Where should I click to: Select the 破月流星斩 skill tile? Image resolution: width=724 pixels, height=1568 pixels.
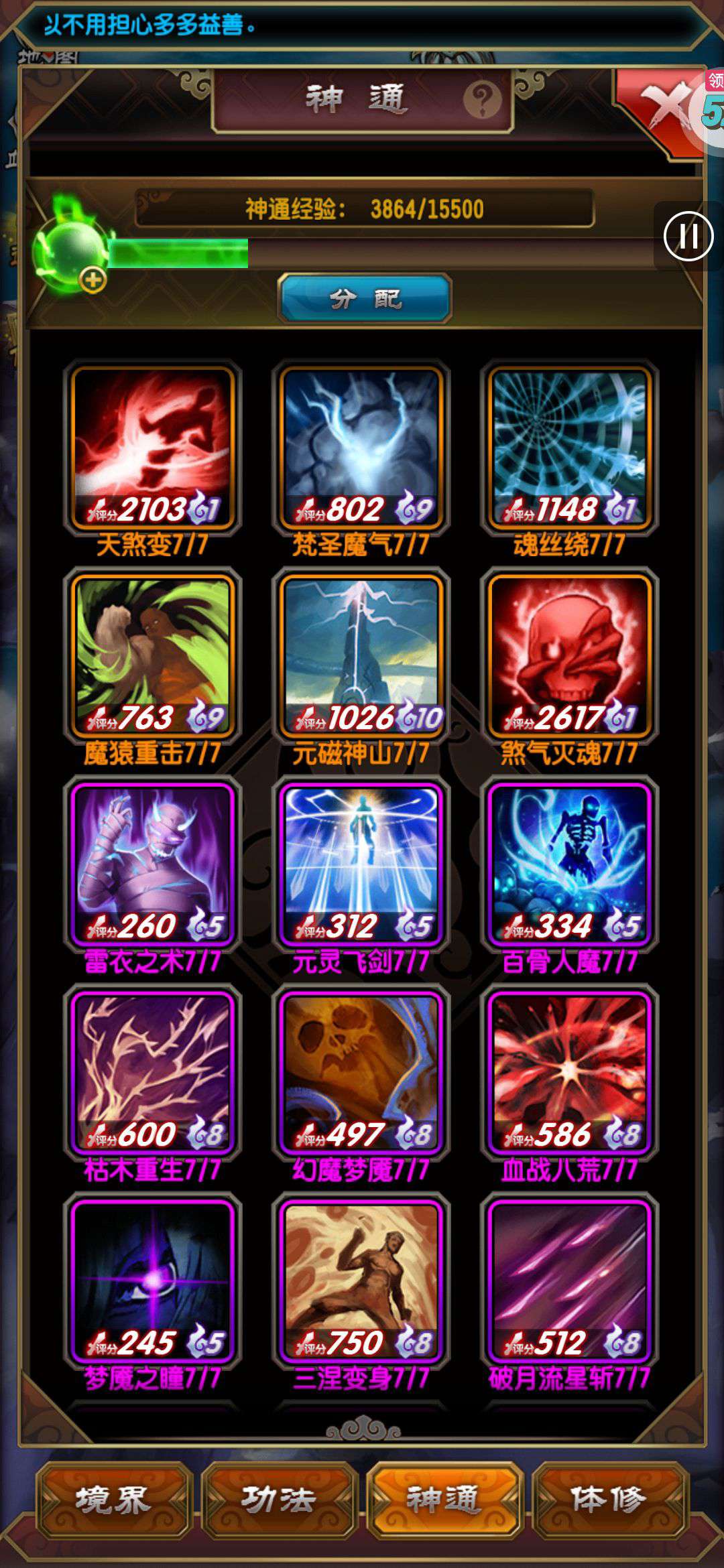point(570,1281)
